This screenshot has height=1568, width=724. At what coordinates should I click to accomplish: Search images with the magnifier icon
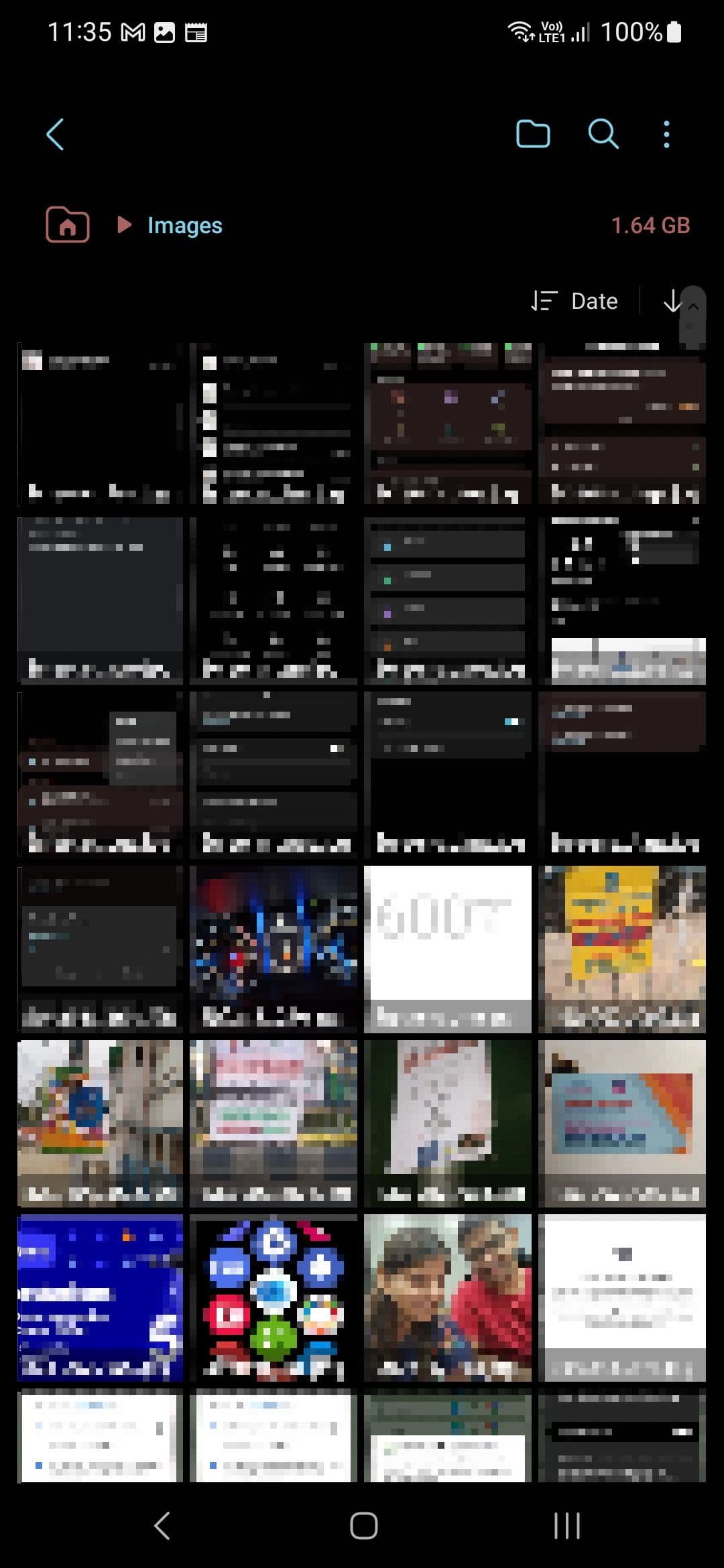(603, 134)
